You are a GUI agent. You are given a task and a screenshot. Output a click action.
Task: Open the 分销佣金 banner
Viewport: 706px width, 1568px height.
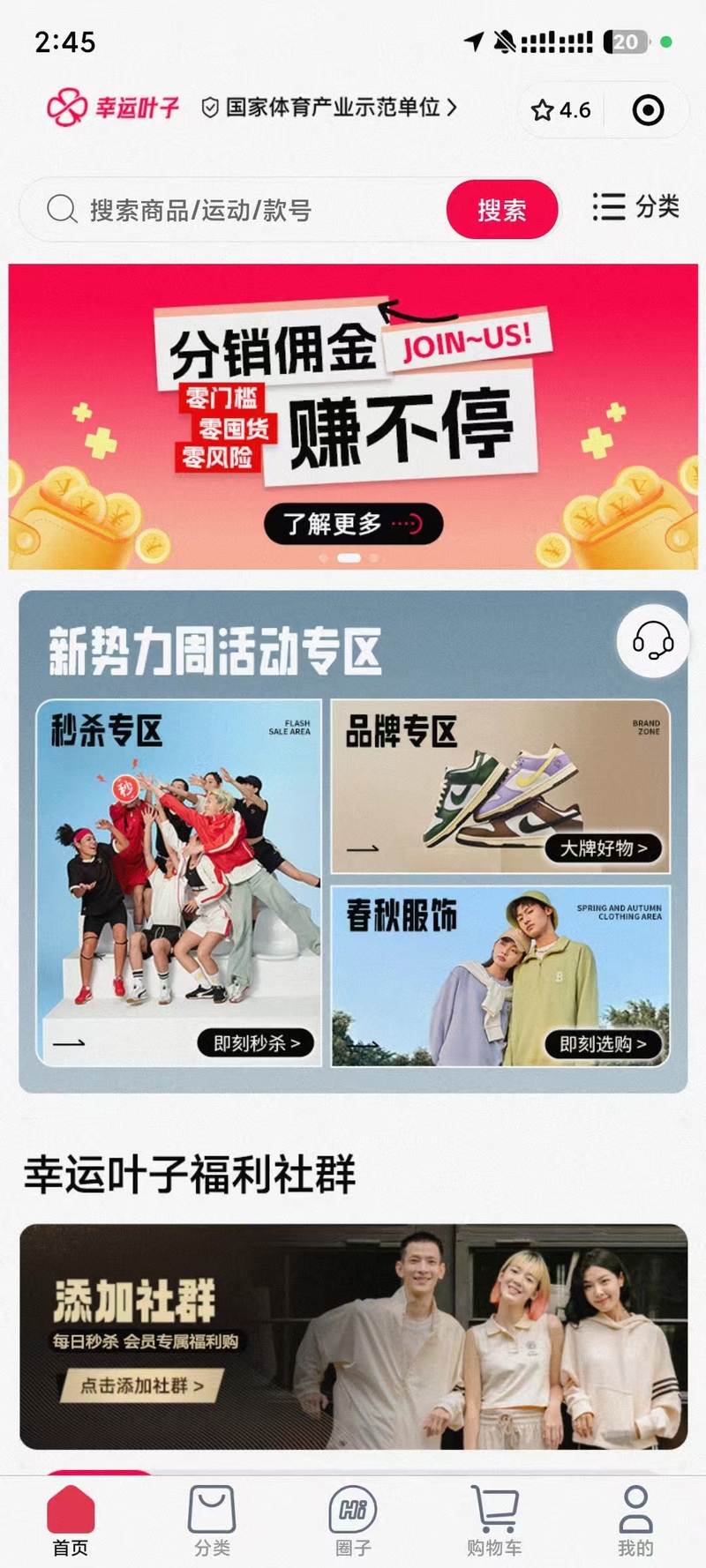pos(353,415)
